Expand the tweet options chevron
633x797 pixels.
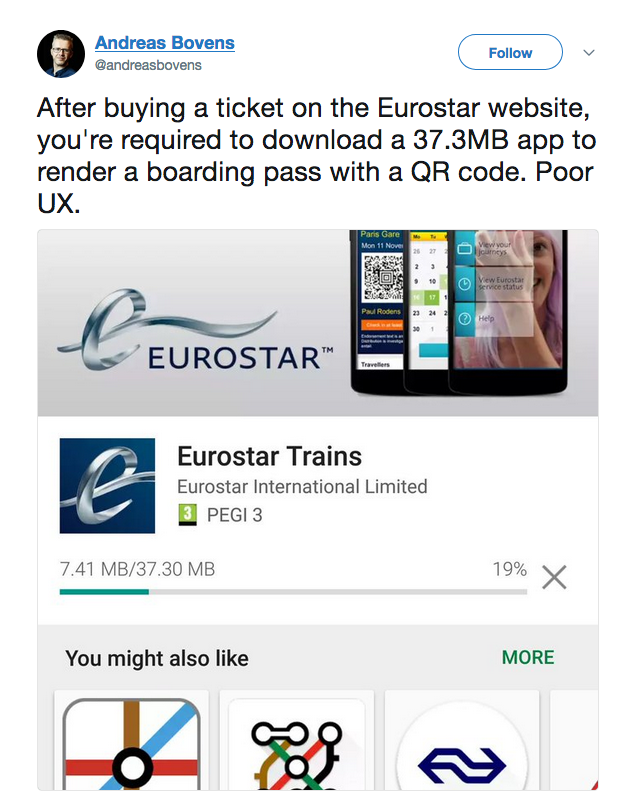tap(589, 53)
